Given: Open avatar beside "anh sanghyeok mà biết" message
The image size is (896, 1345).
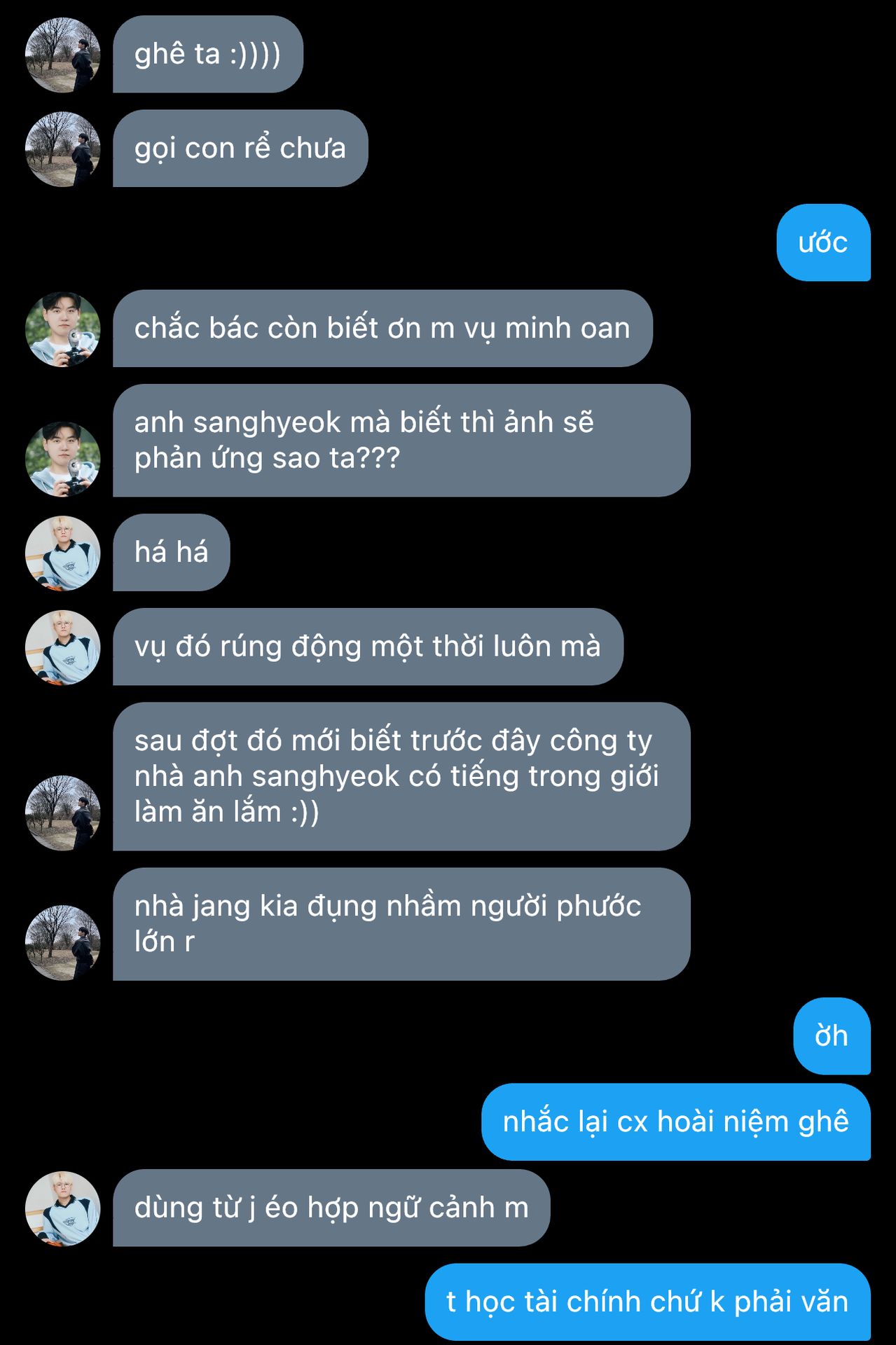Looking at the screenshot, I should pyautogui.click(x=63, y=459).
